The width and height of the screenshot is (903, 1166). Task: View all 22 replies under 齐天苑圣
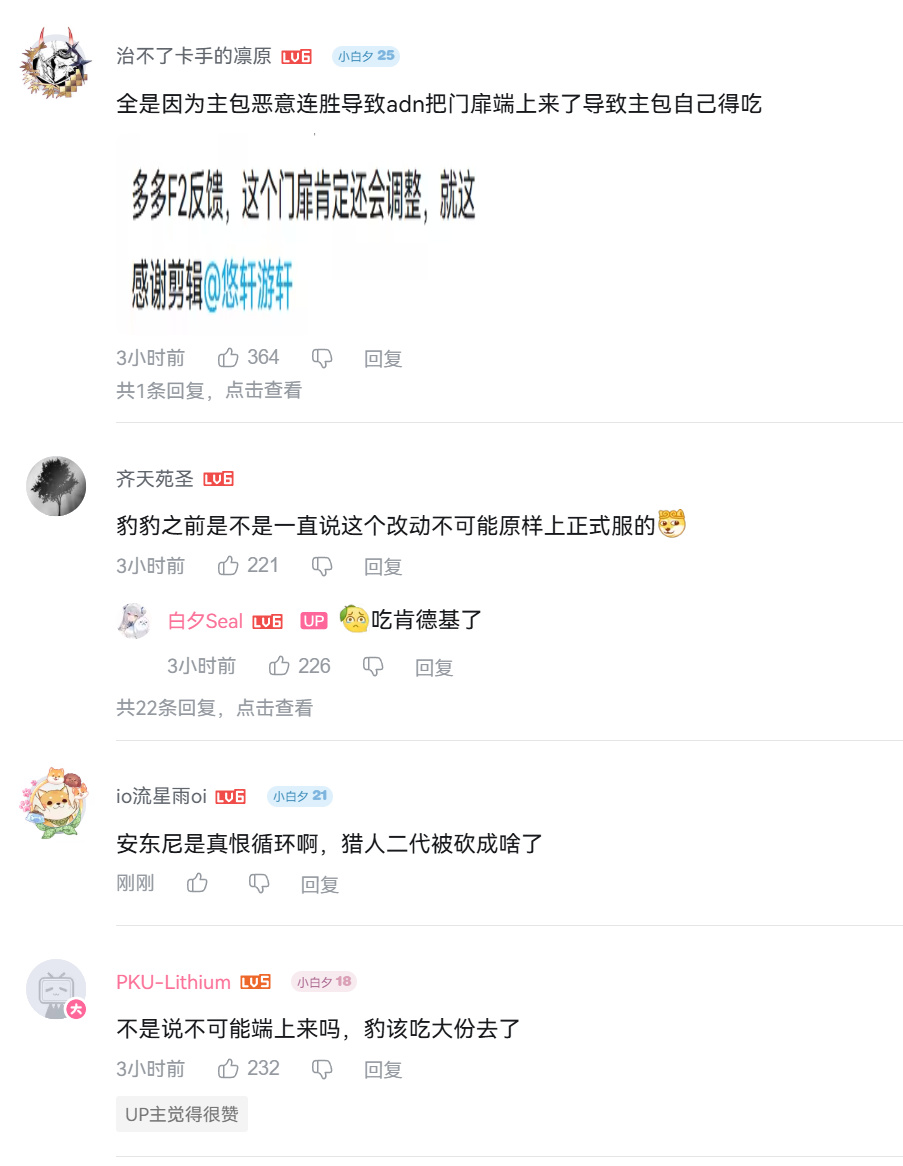click(x=214, y=708)
